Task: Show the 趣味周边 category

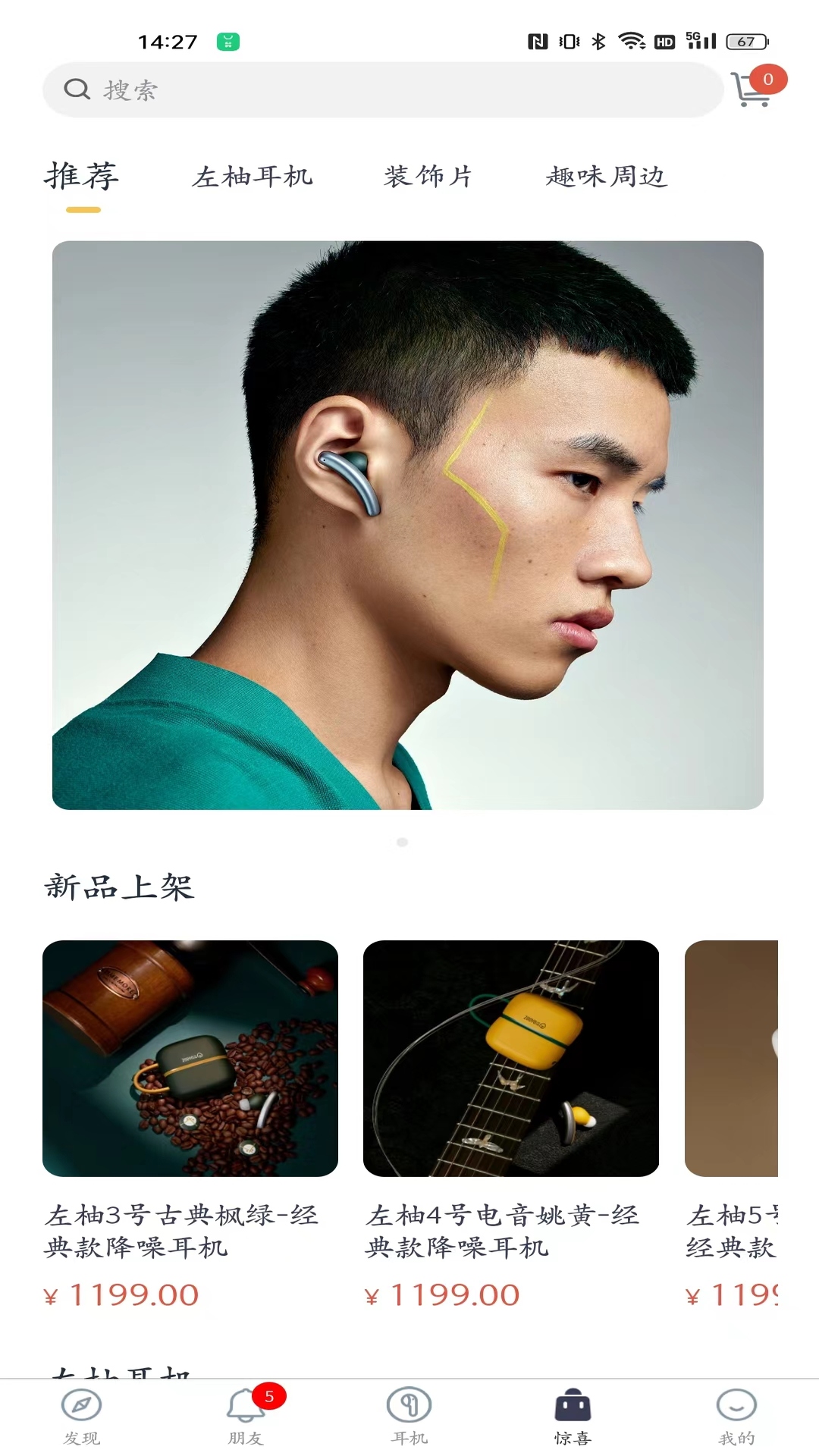Action: [606, 177]
